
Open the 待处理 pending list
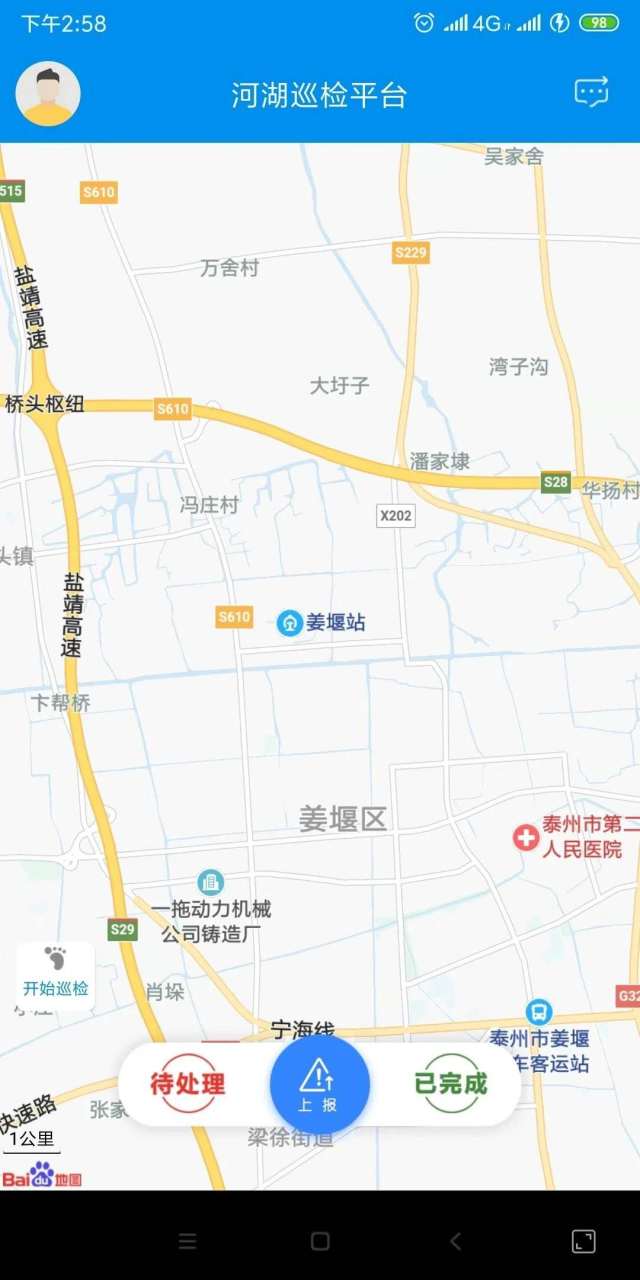(x=188, y=1083)
